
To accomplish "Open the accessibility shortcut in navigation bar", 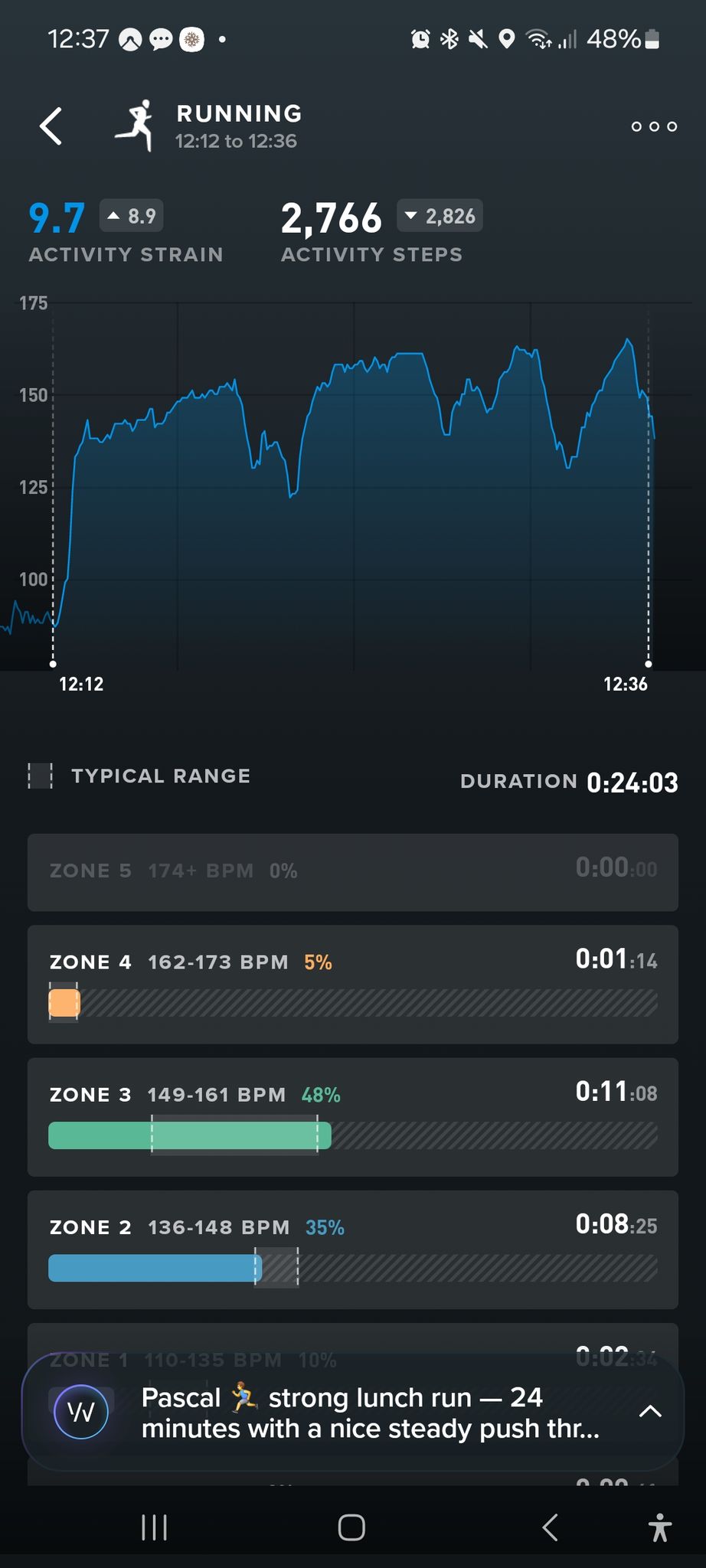I will point(659,1527).
